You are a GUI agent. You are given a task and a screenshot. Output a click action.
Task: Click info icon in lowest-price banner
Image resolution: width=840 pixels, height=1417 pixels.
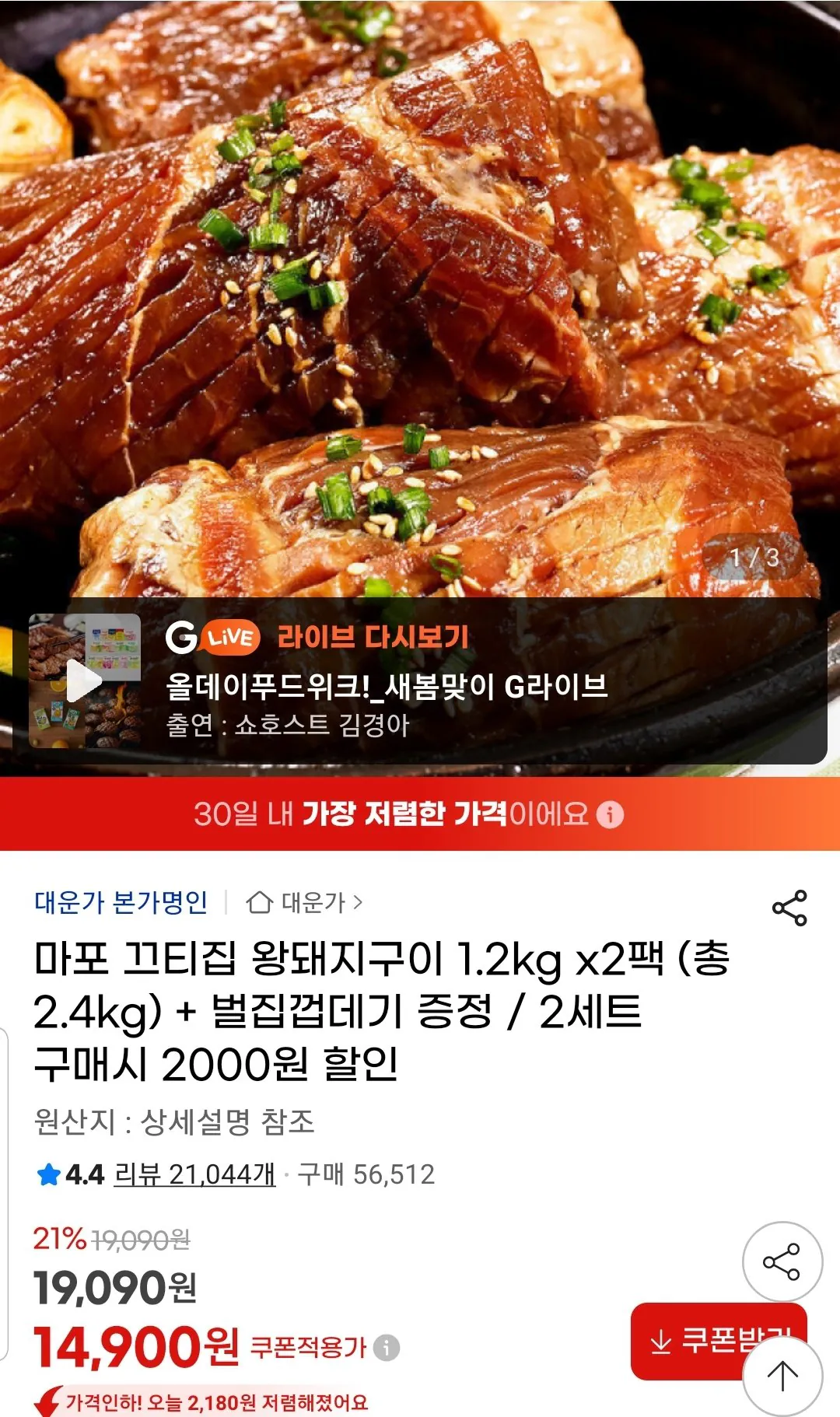(x=611, y=813)
